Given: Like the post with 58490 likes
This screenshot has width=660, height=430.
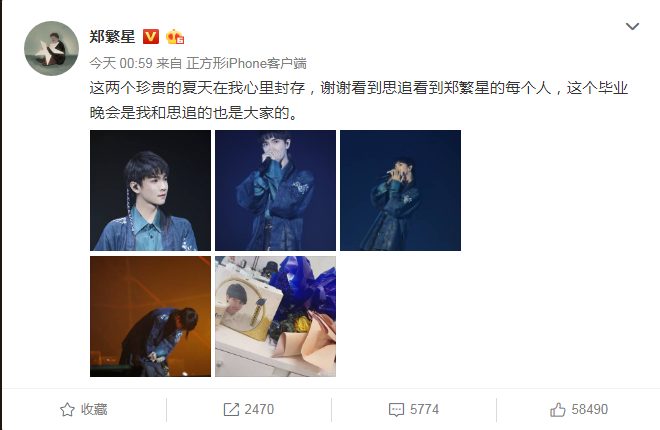Looking at the screenshot, I should 578,409.
